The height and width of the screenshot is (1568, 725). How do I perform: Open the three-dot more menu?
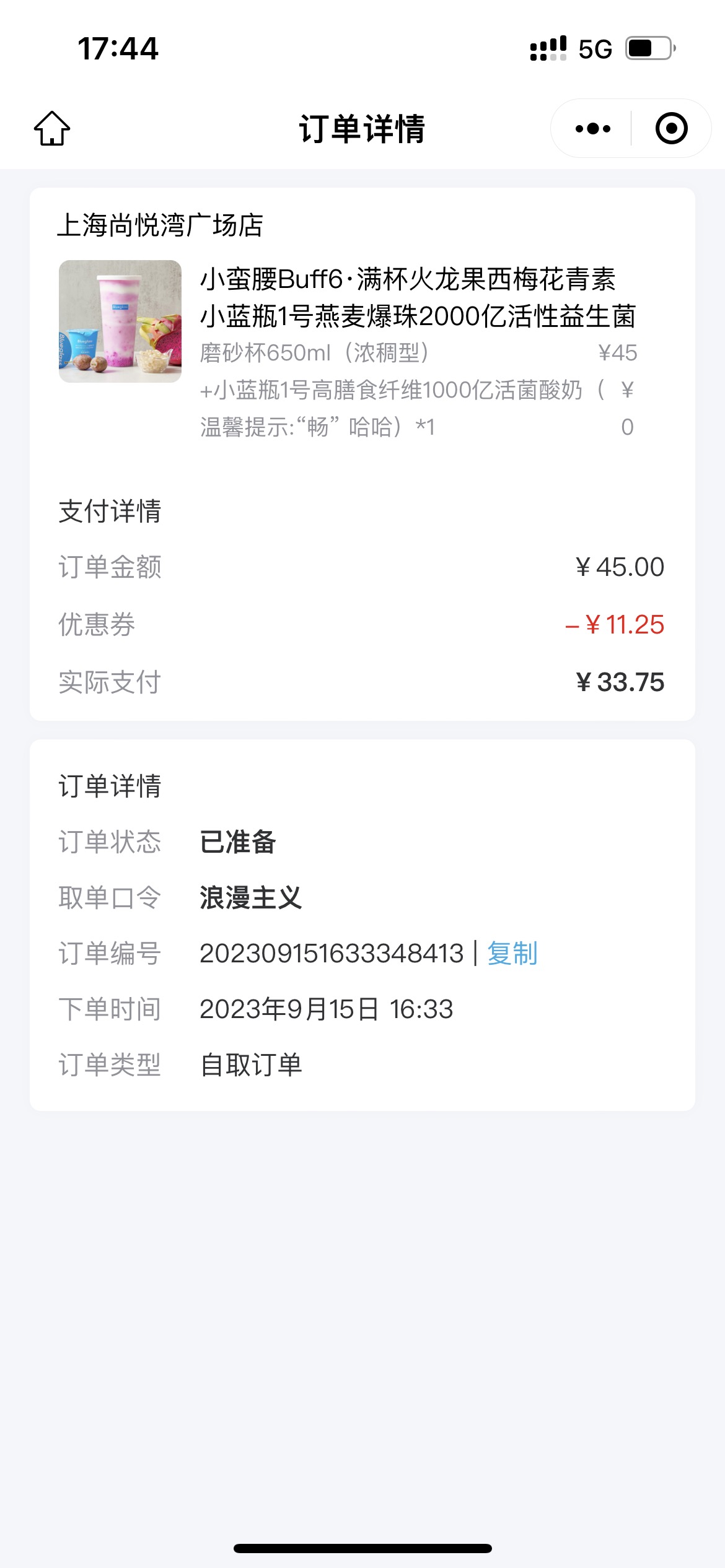tap(592, 129)
